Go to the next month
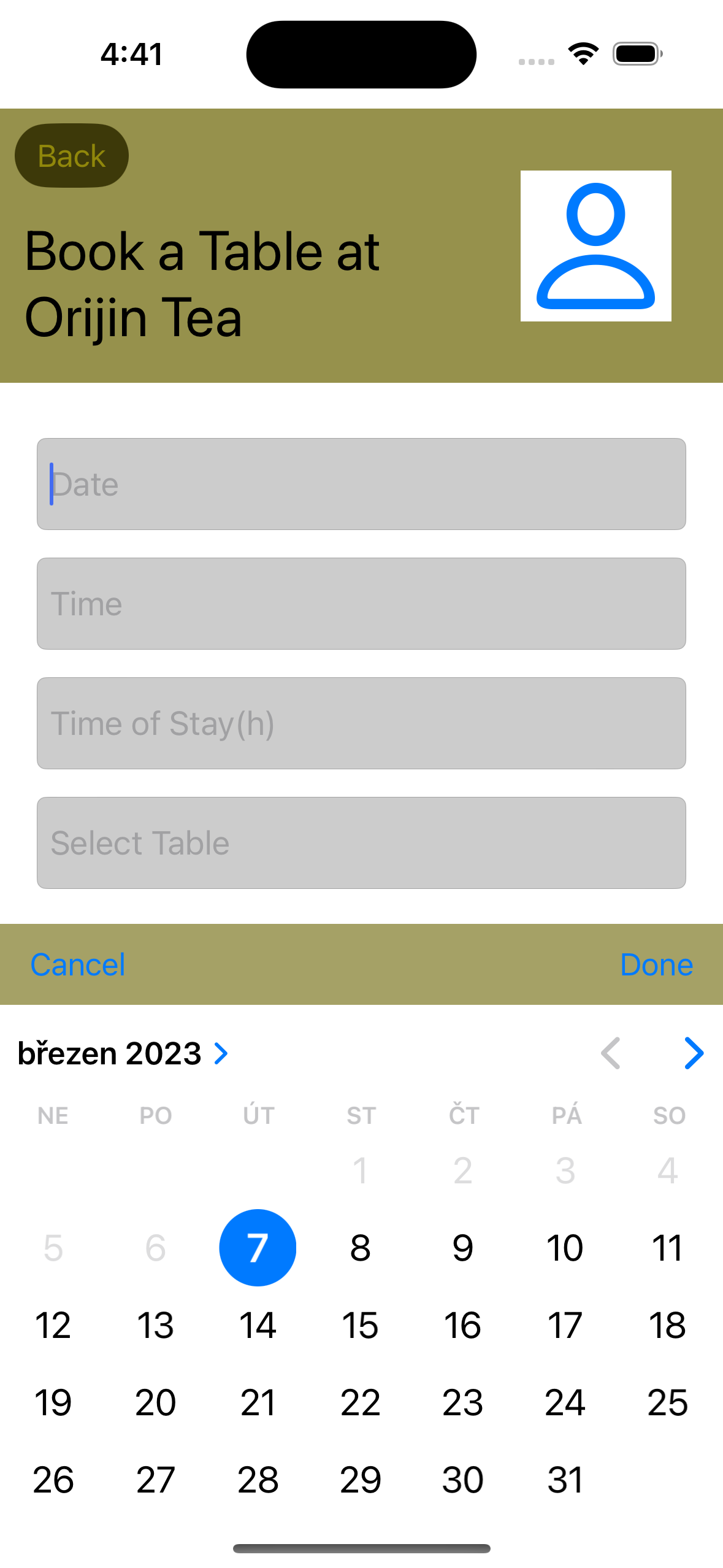This screenshot has width=723, height=1568. coord(694,1053)
